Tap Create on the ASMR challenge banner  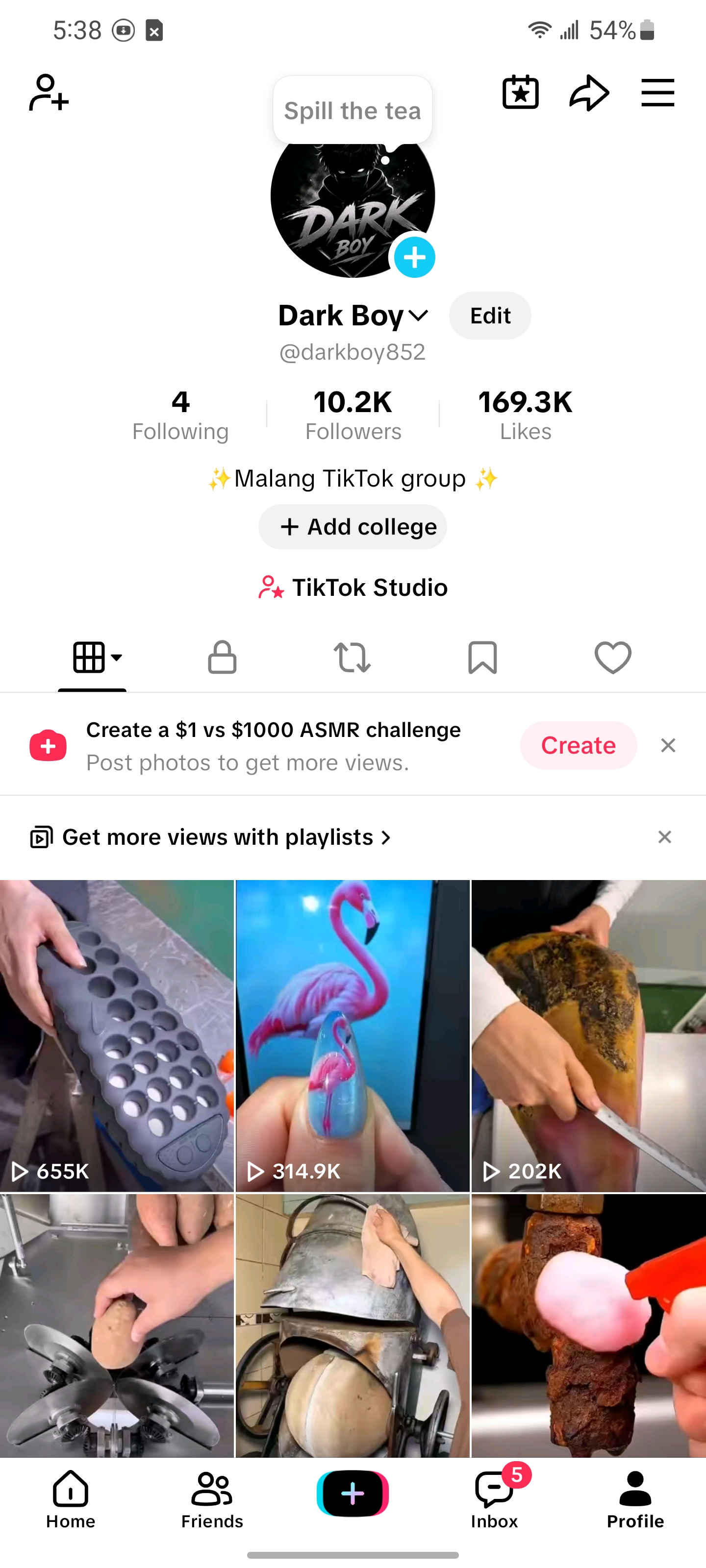point(578,745)
